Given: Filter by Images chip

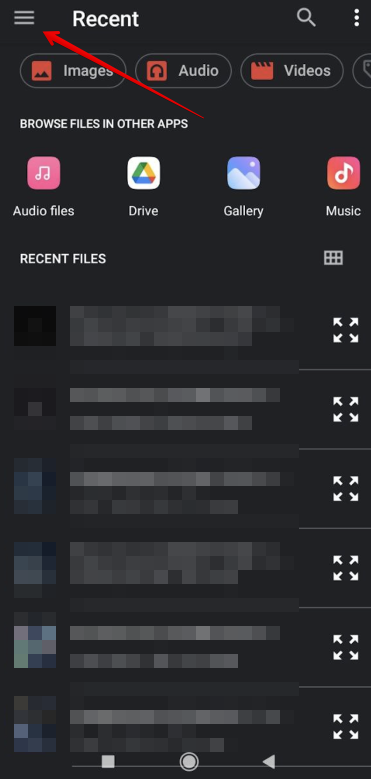Looking at the screenshot, I should (73, 71).
